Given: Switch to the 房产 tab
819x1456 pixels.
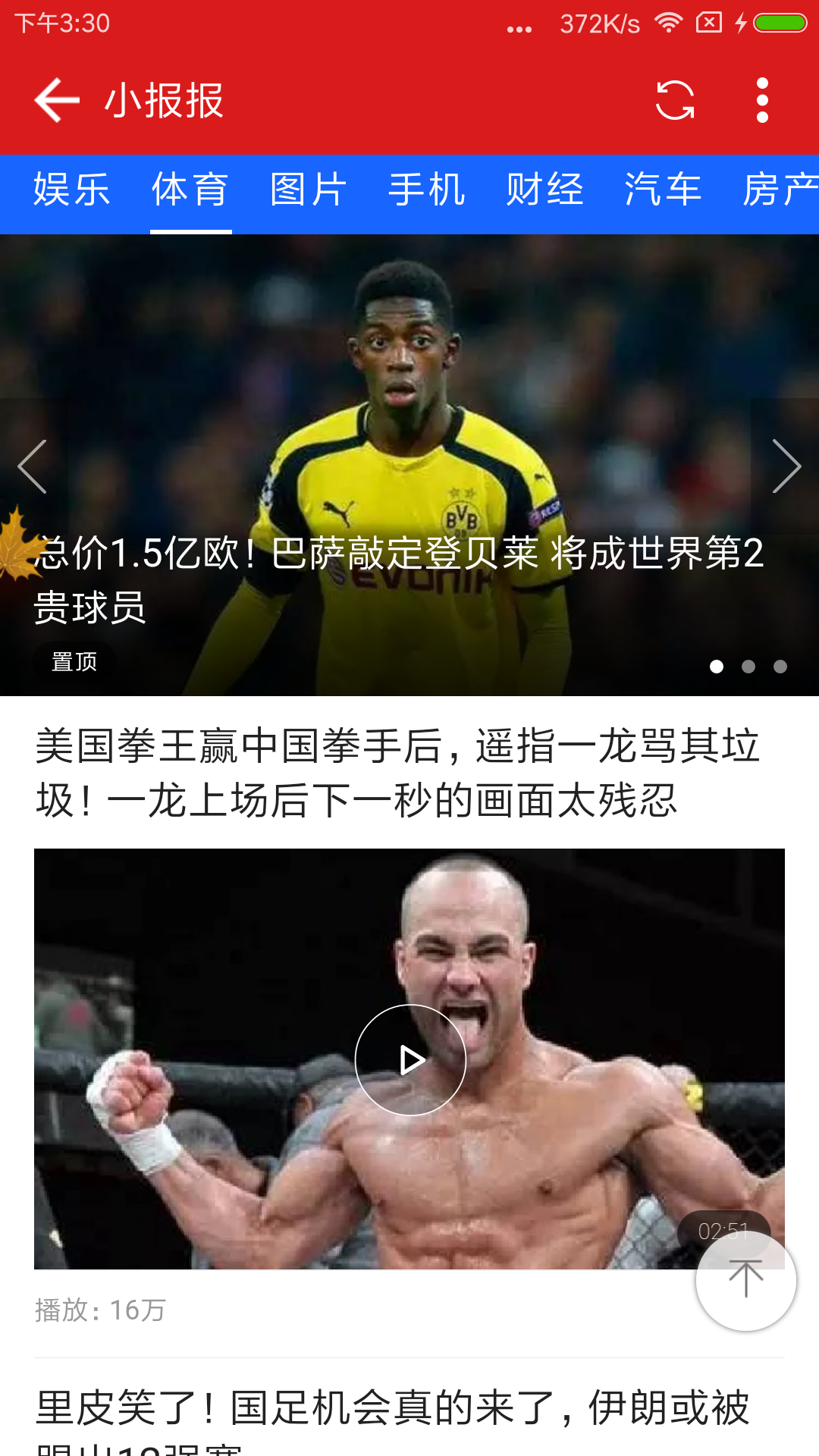Looking at the screenshot, I should click(780, 190).
